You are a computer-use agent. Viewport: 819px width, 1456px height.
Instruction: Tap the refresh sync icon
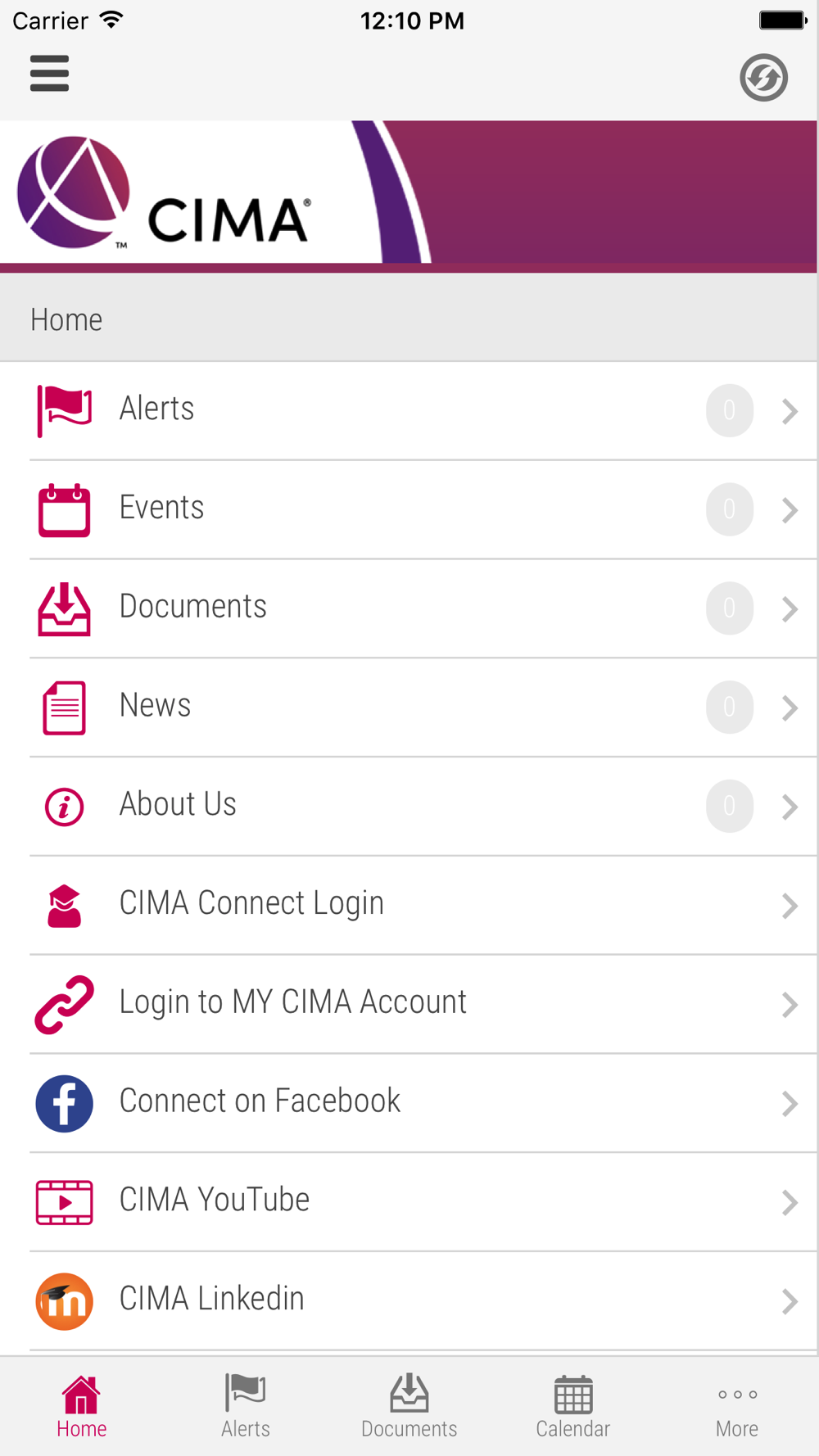click(x=763, y=78)
